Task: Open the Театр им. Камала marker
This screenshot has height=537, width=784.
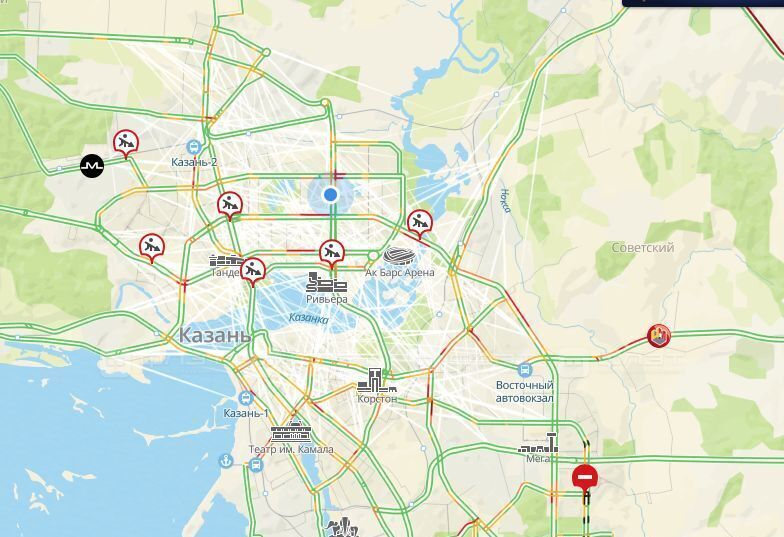Action: click(294, 432)
